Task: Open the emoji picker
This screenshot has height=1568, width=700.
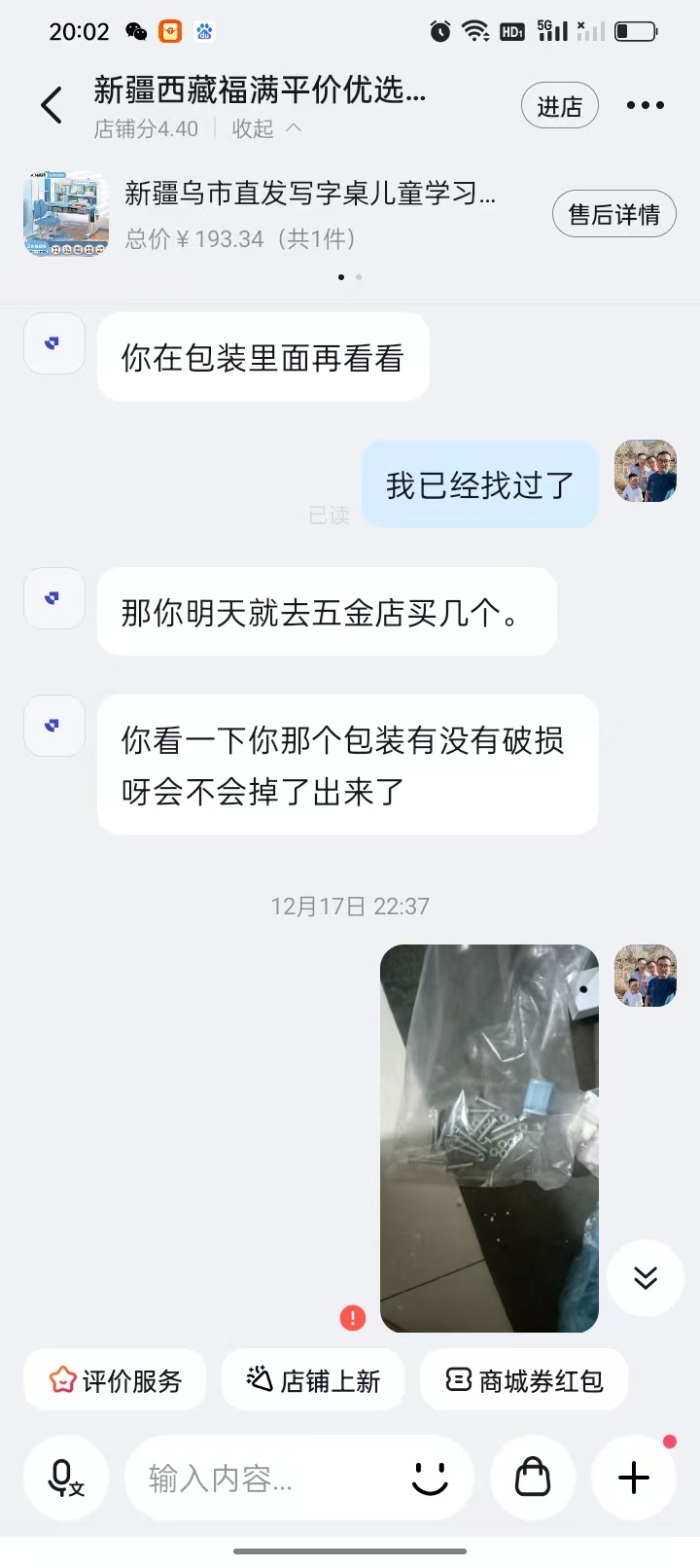Action: point(430,1479)
